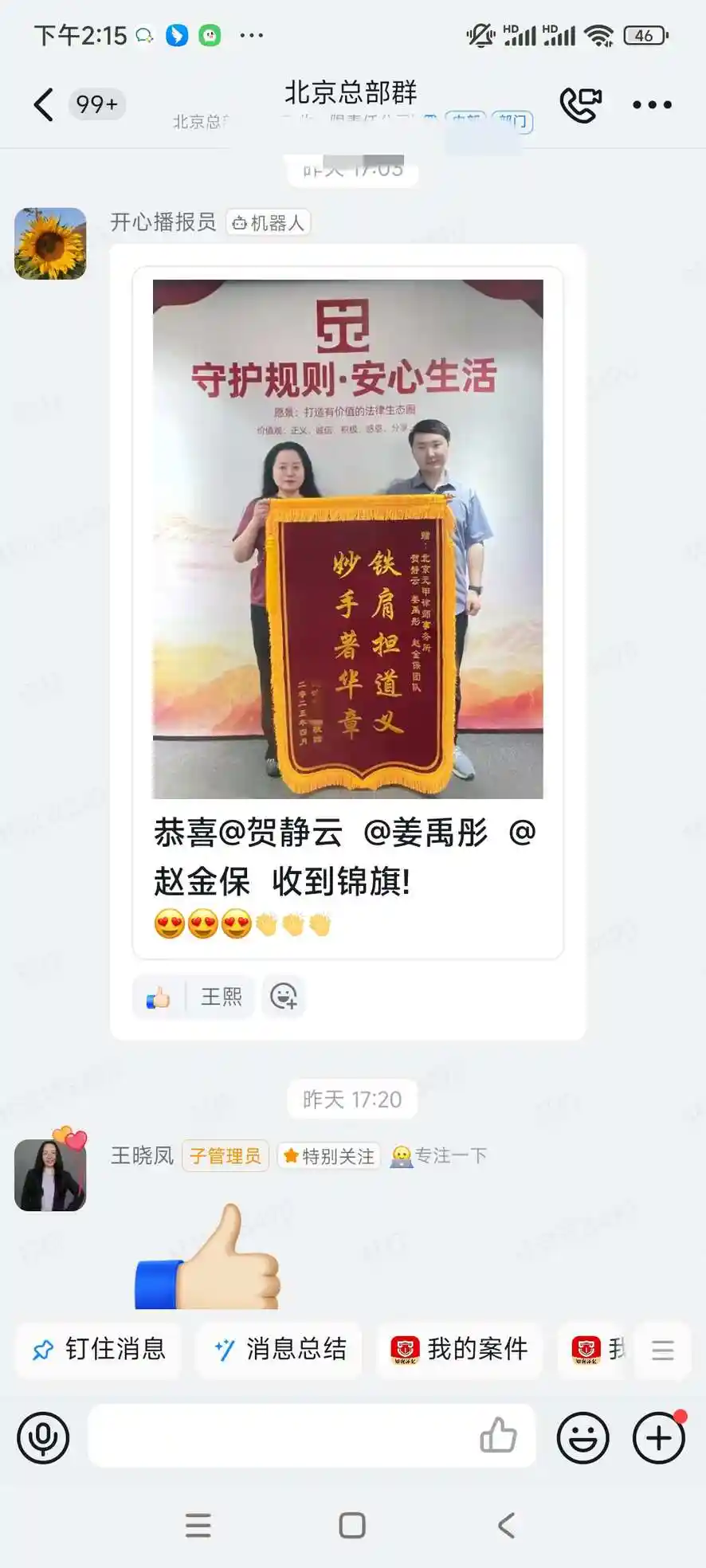Expand the shortcut list menu
This screenshot has width=706, height=1568.
662,1350
